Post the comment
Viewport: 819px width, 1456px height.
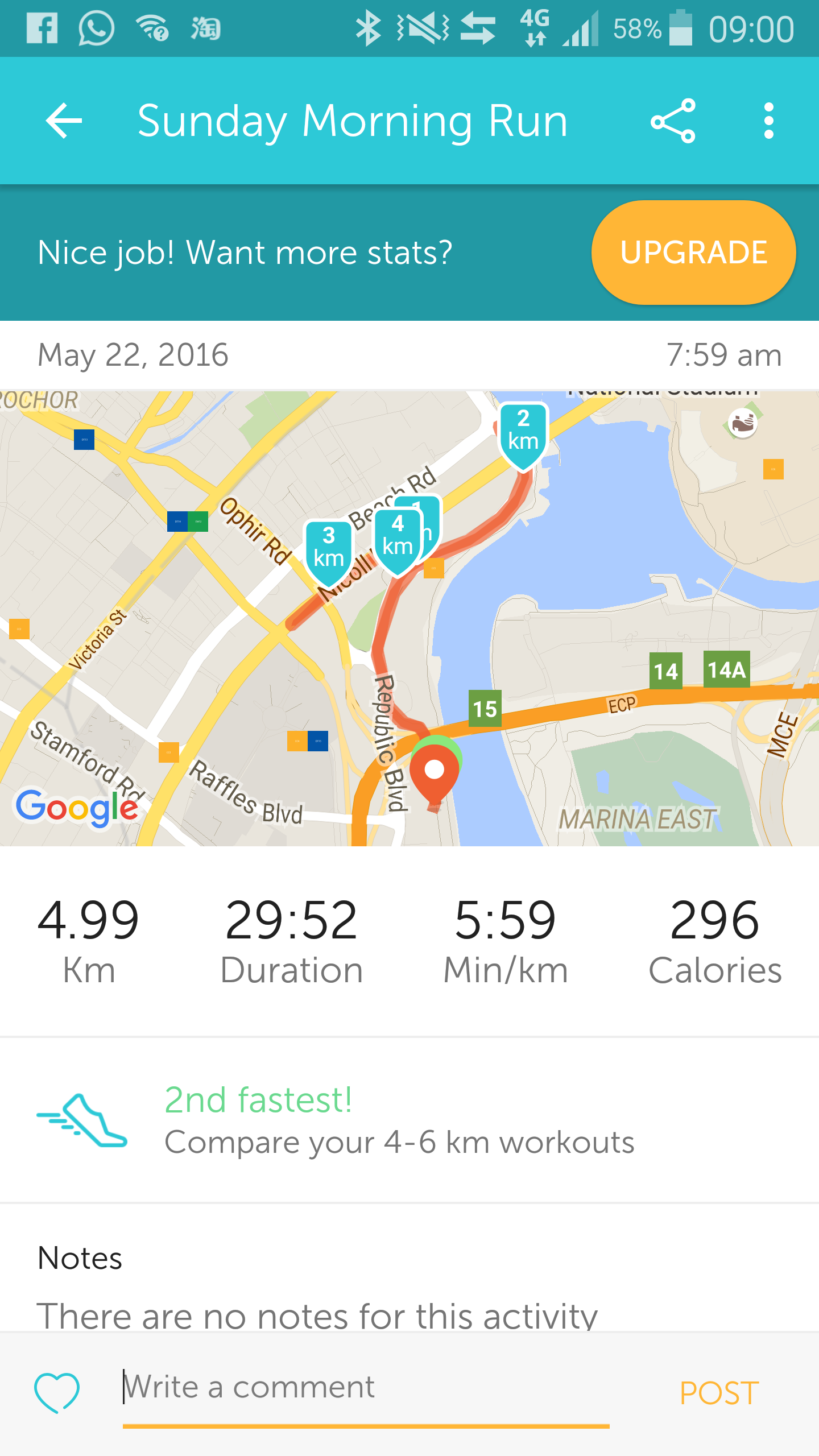tap(719, 1392)
